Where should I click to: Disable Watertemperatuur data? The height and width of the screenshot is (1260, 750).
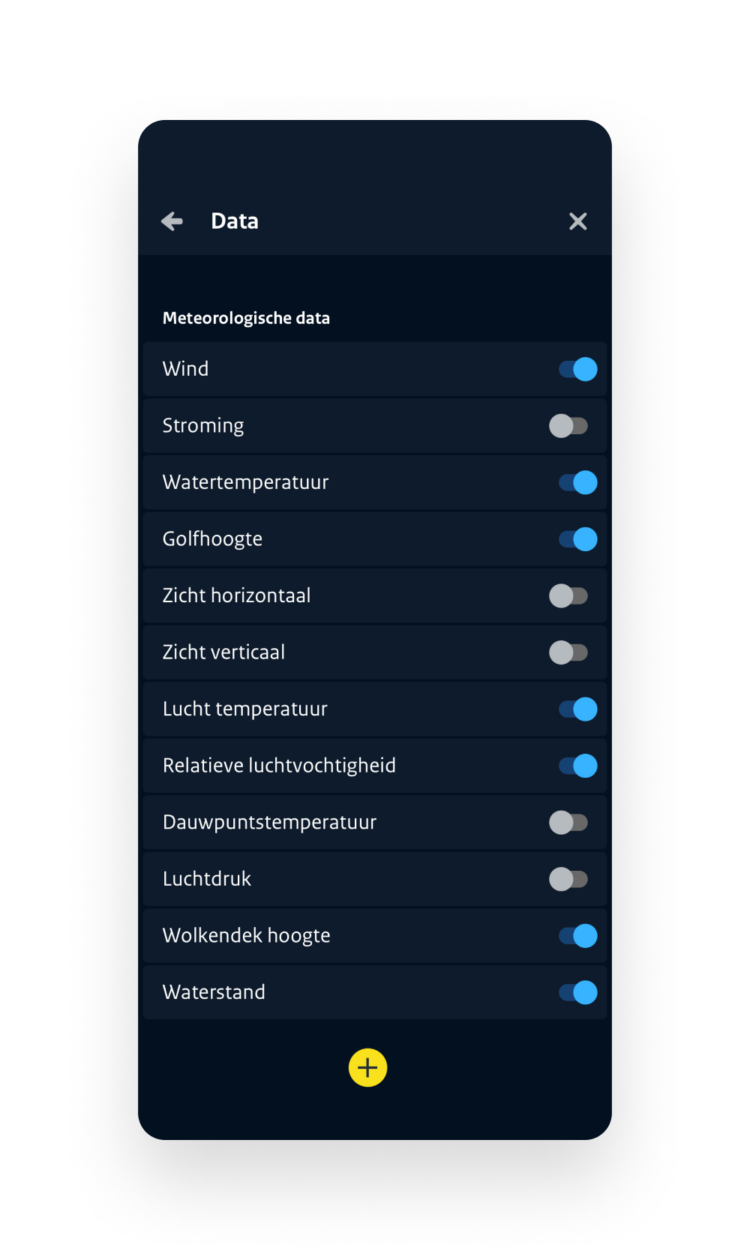(577, 483)
